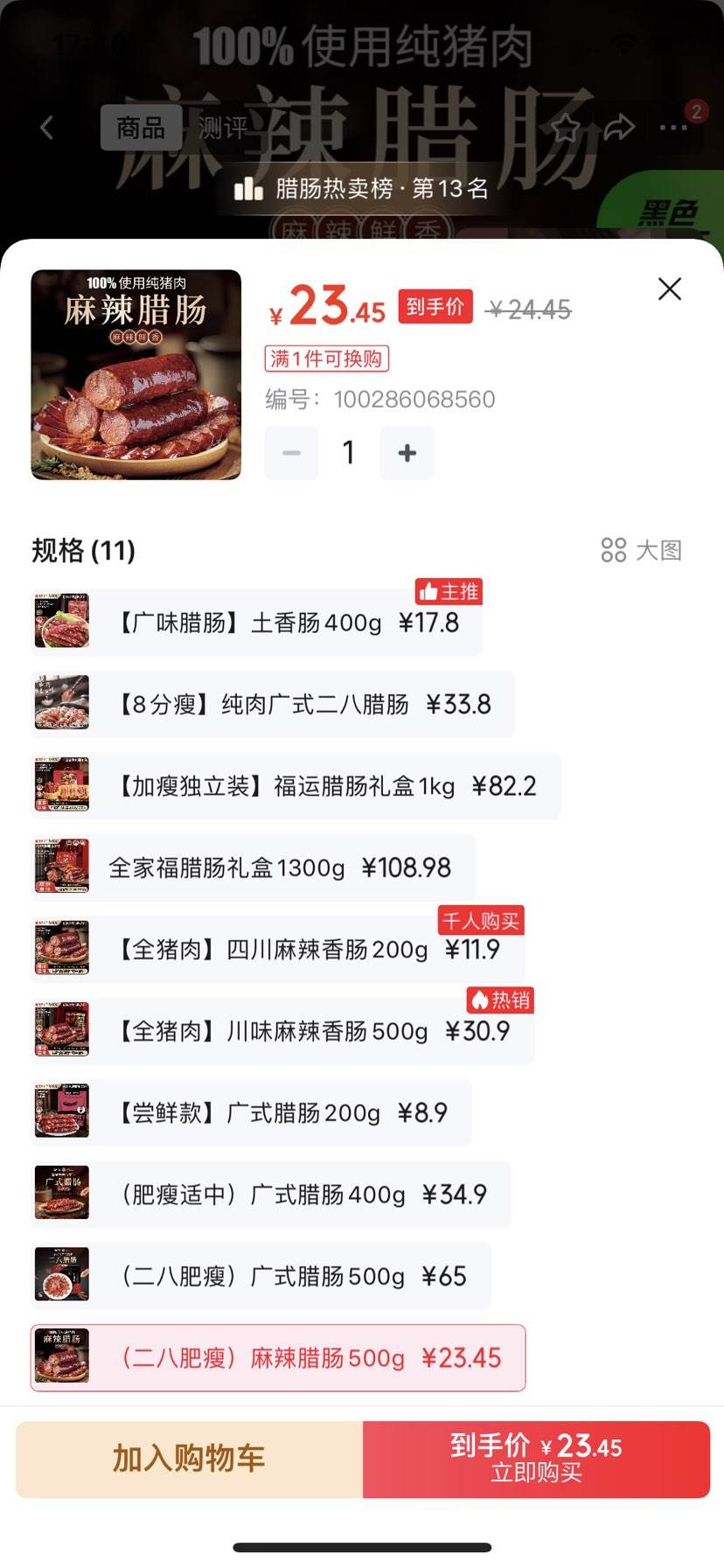Switch to the 测评 tab
This screenshot has height=1568, width=724.
tap(225, 129)
